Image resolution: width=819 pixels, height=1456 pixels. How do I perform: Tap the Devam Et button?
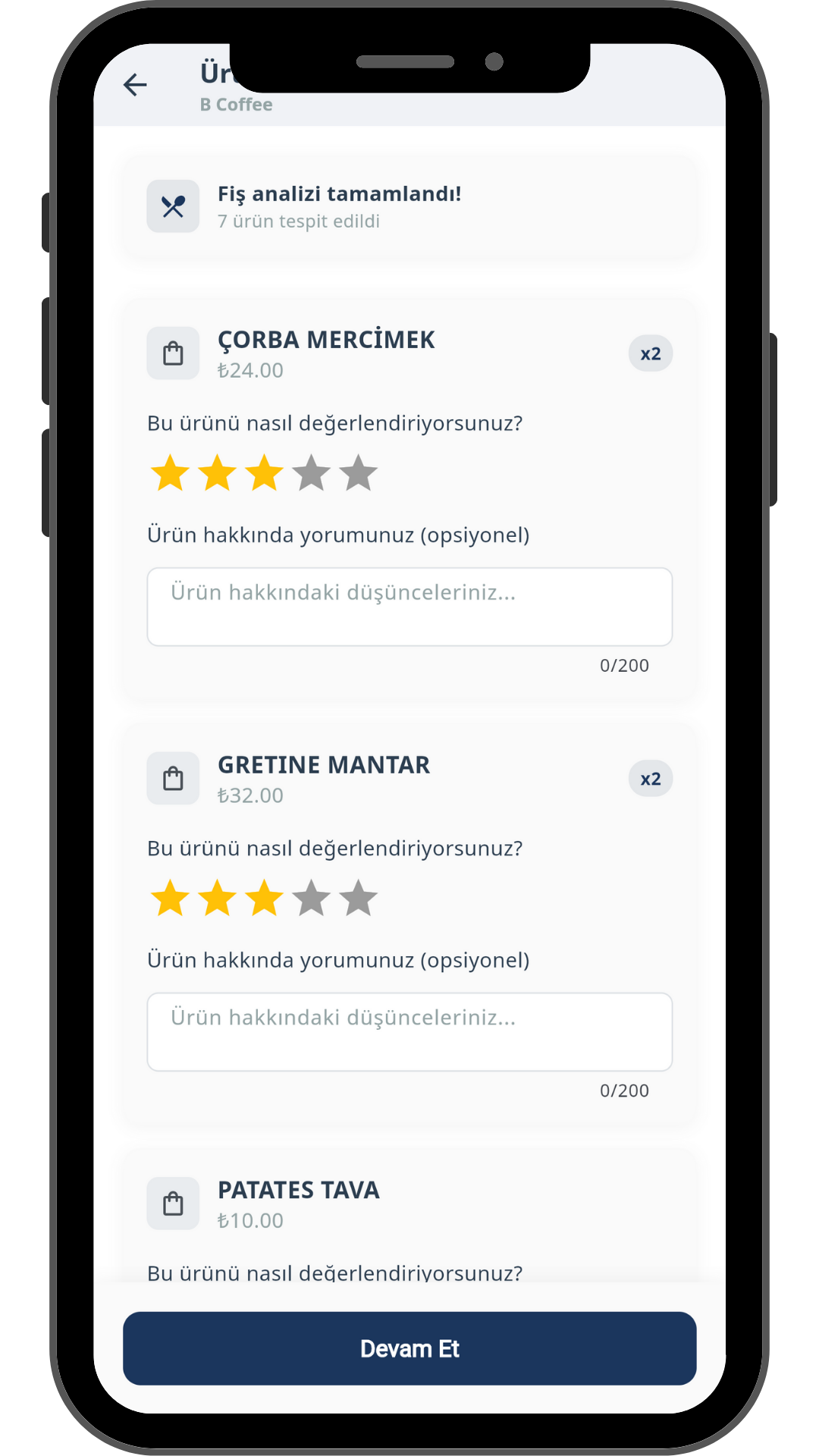[x=409, y=1348]
